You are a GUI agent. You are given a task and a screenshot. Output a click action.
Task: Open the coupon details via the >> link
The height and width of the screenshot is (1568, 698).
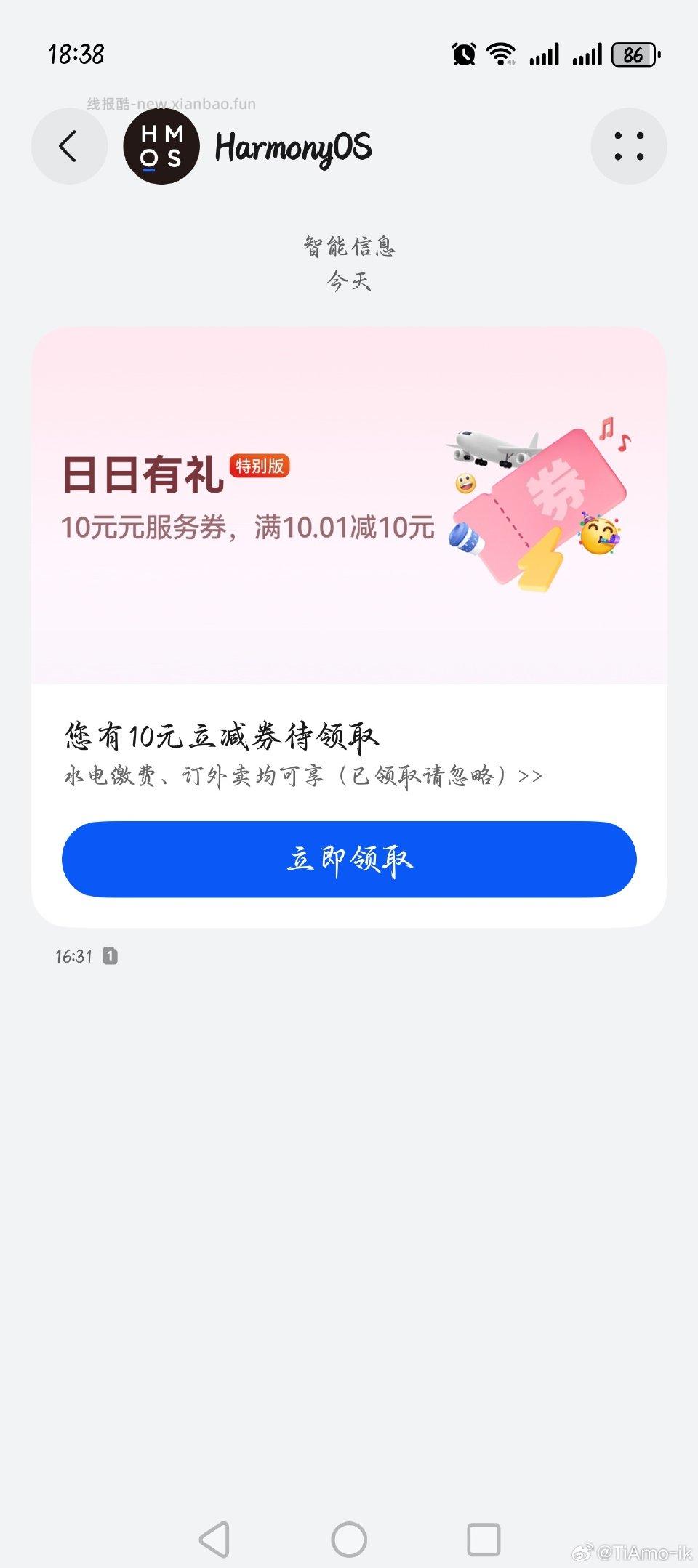click(x=531, y=777)
